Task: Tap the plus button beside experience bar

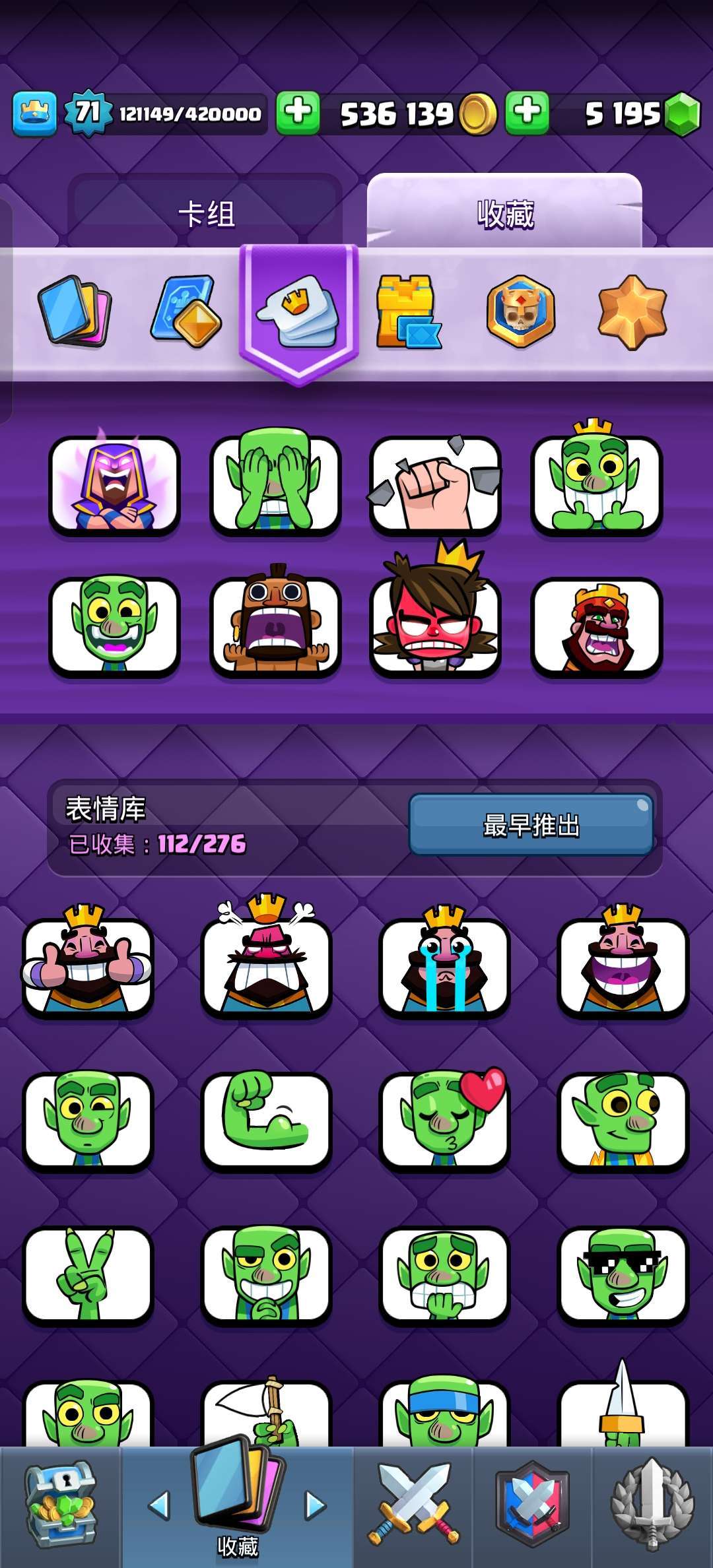Action: pyautogui.click(x=298, y=113)
